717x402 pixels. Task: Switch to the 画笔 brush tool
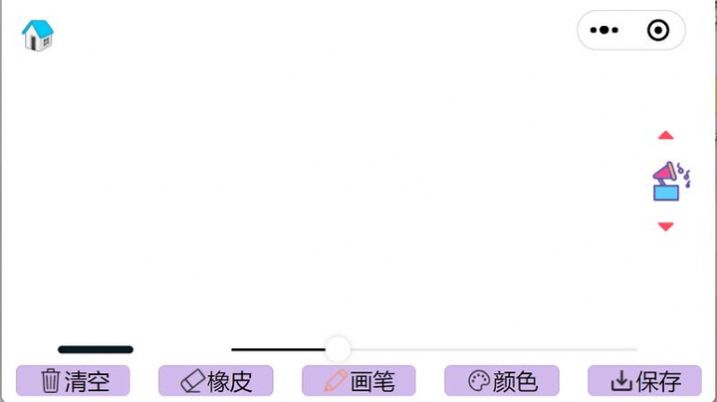point(358,381)
